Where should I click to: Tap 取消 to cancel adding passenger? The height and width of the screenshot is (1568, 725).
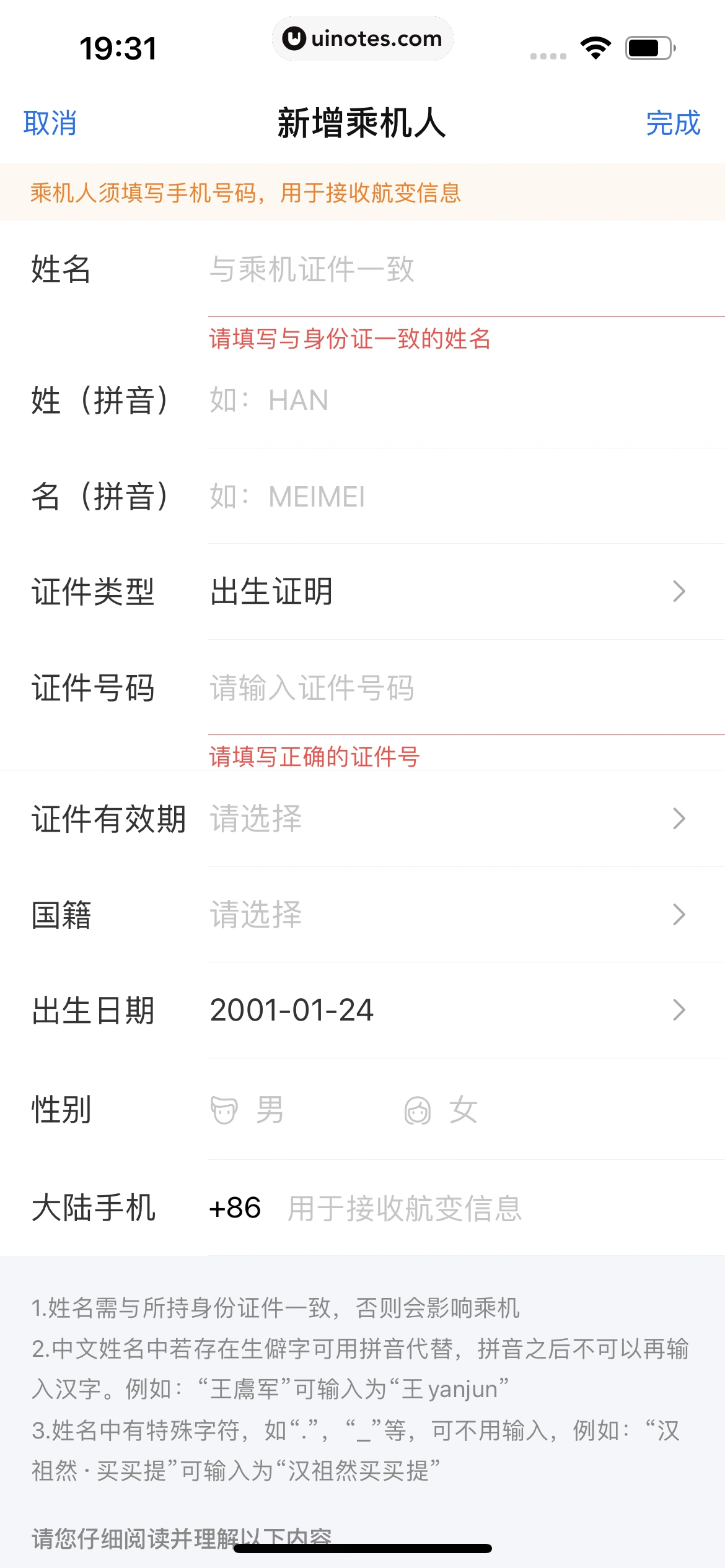(x=50, y=123)
